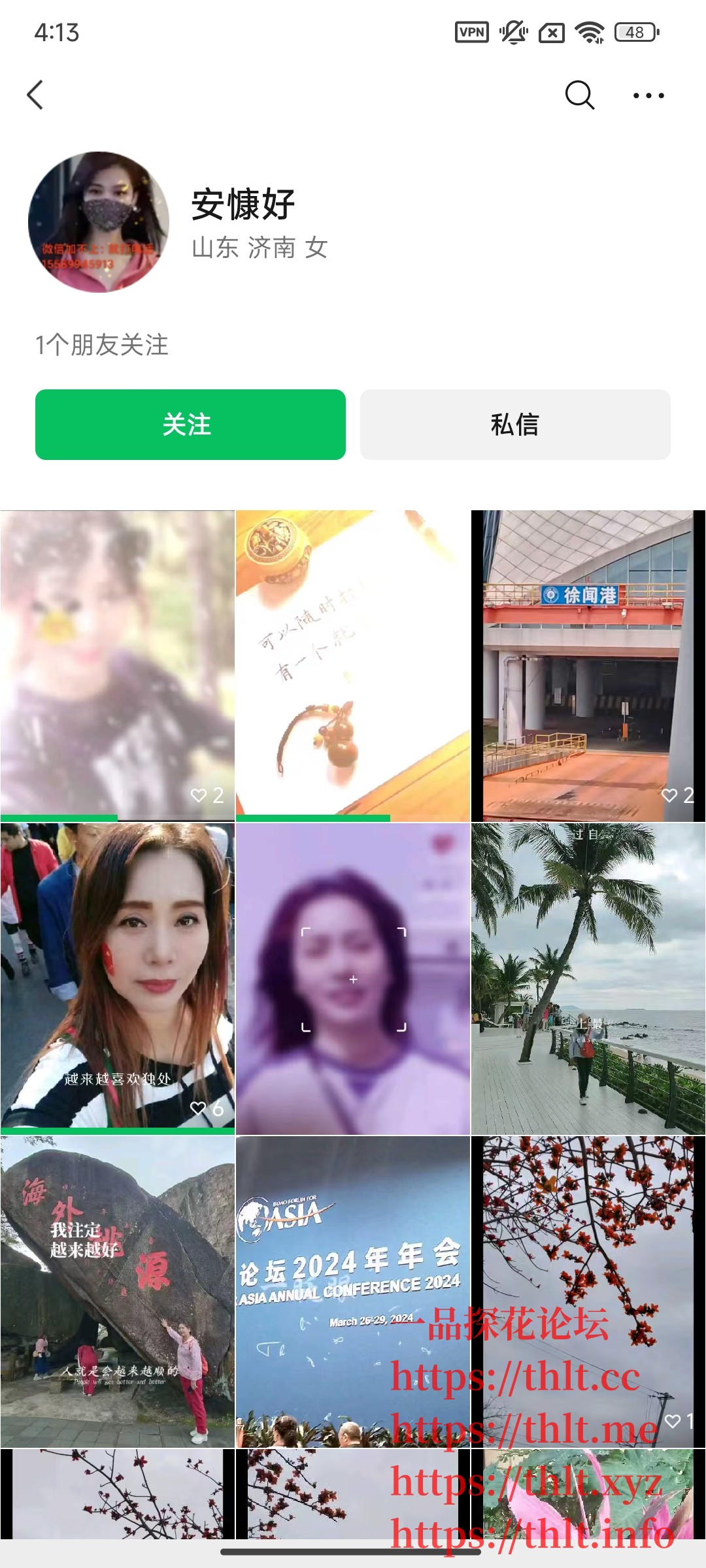706x1568 pixels.
Task: Send a private message via 私信
Action: click(x=515, y=425)
